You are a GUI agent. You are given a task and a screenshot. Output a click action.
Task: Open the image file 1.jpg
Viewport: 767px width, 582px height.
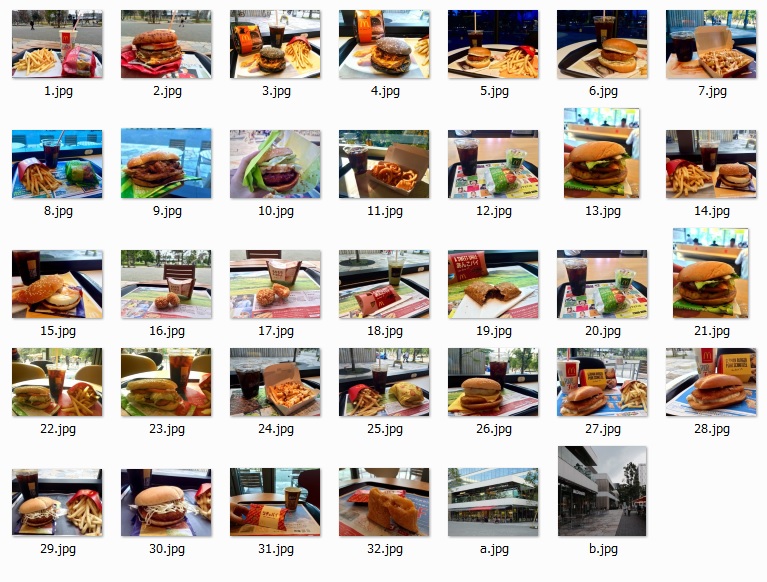[57, 45]
